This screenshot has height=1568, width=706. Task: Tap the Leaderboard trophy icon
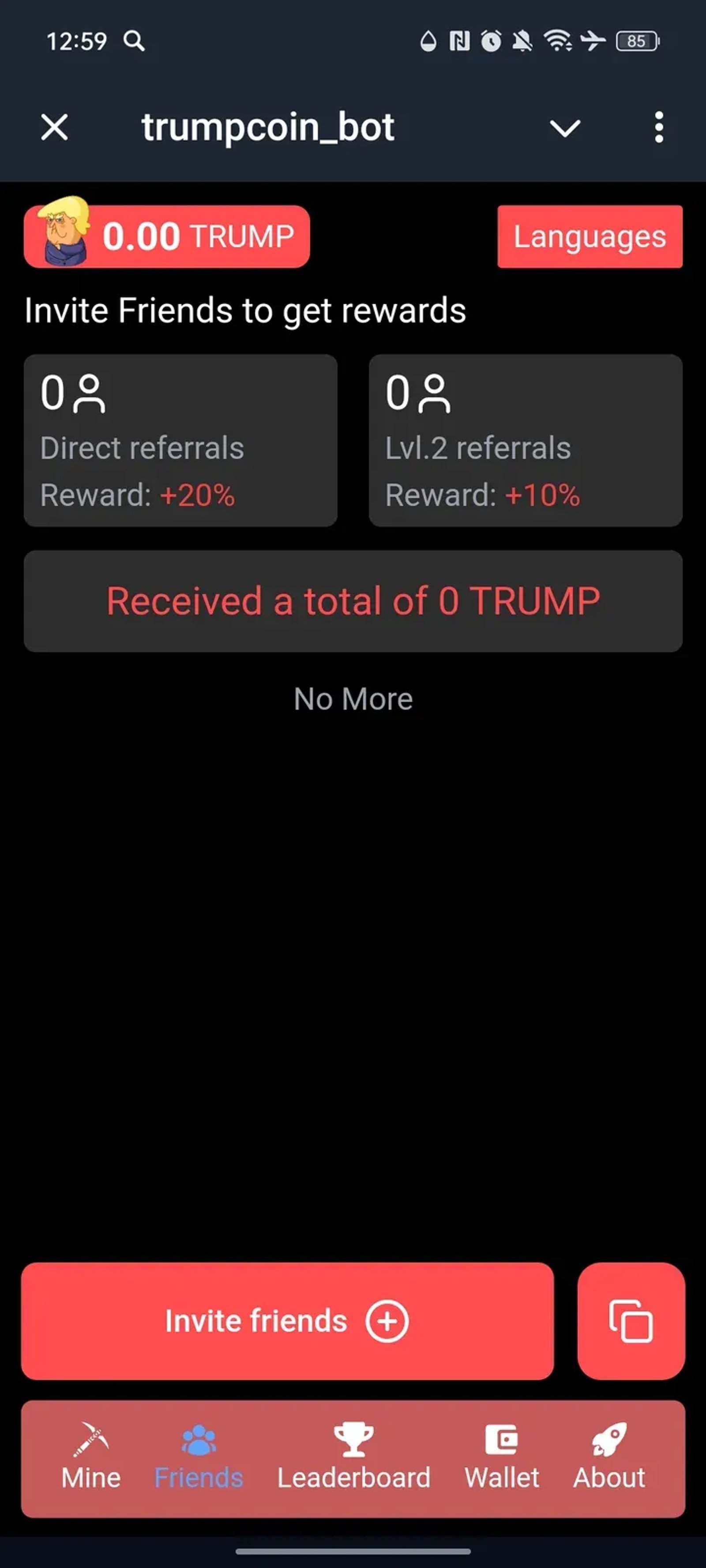tap(353, 1439)
